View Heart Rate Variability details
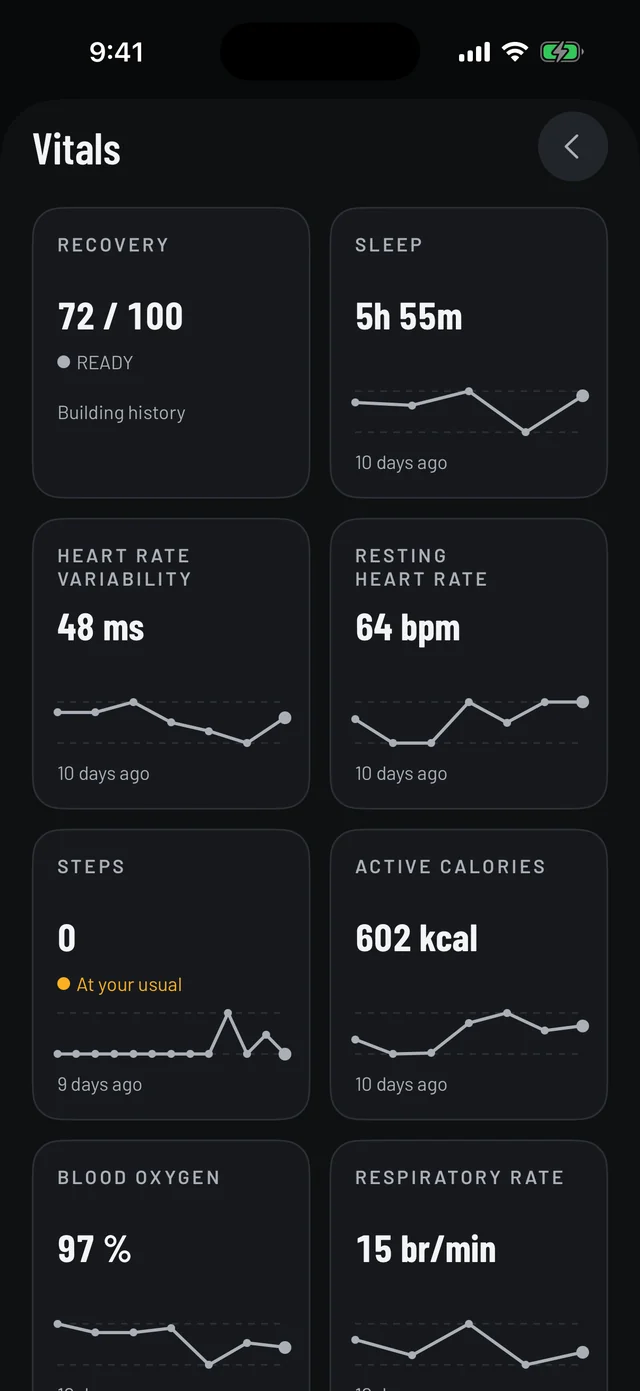This screenshot has height=1391, width=640. tap(171, 663)
